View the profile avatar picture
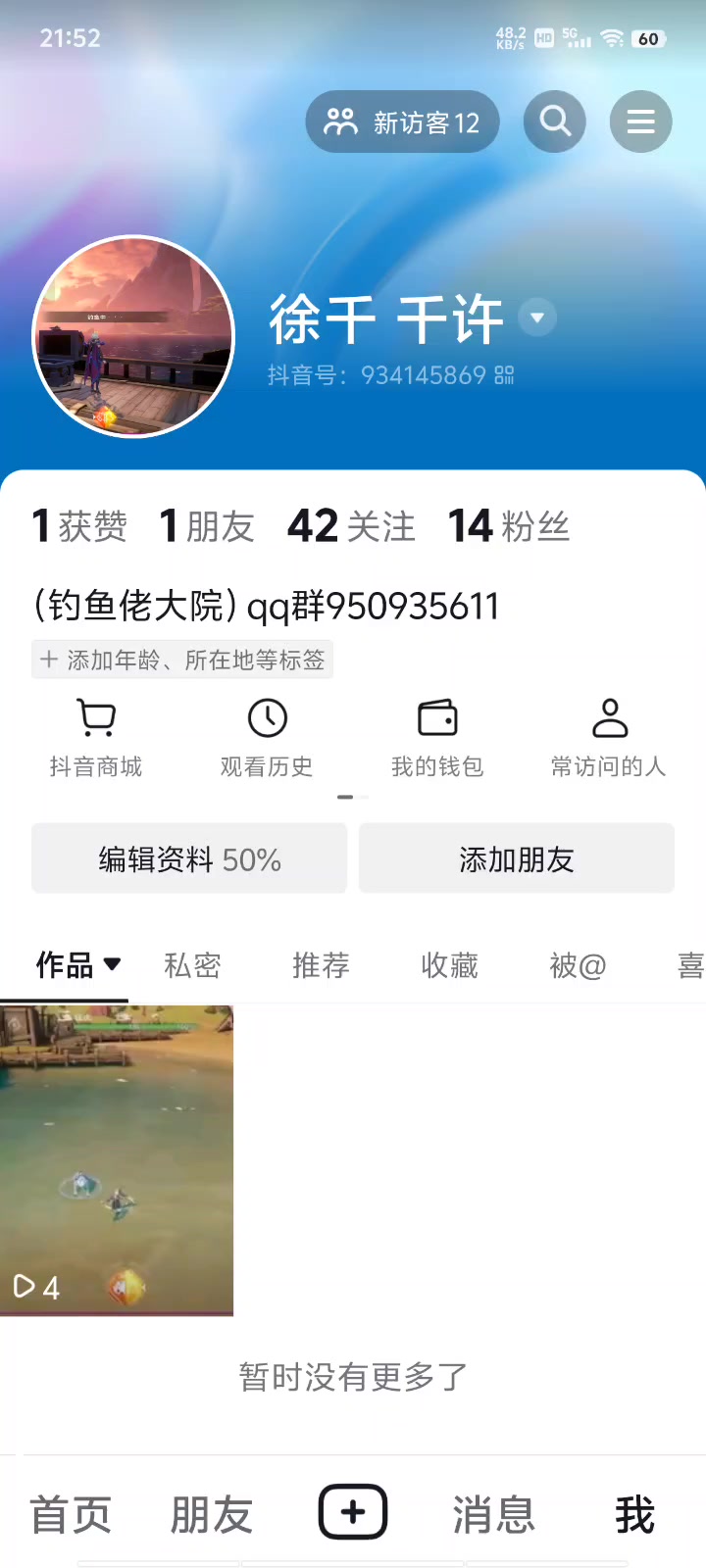 pos(133,336)
